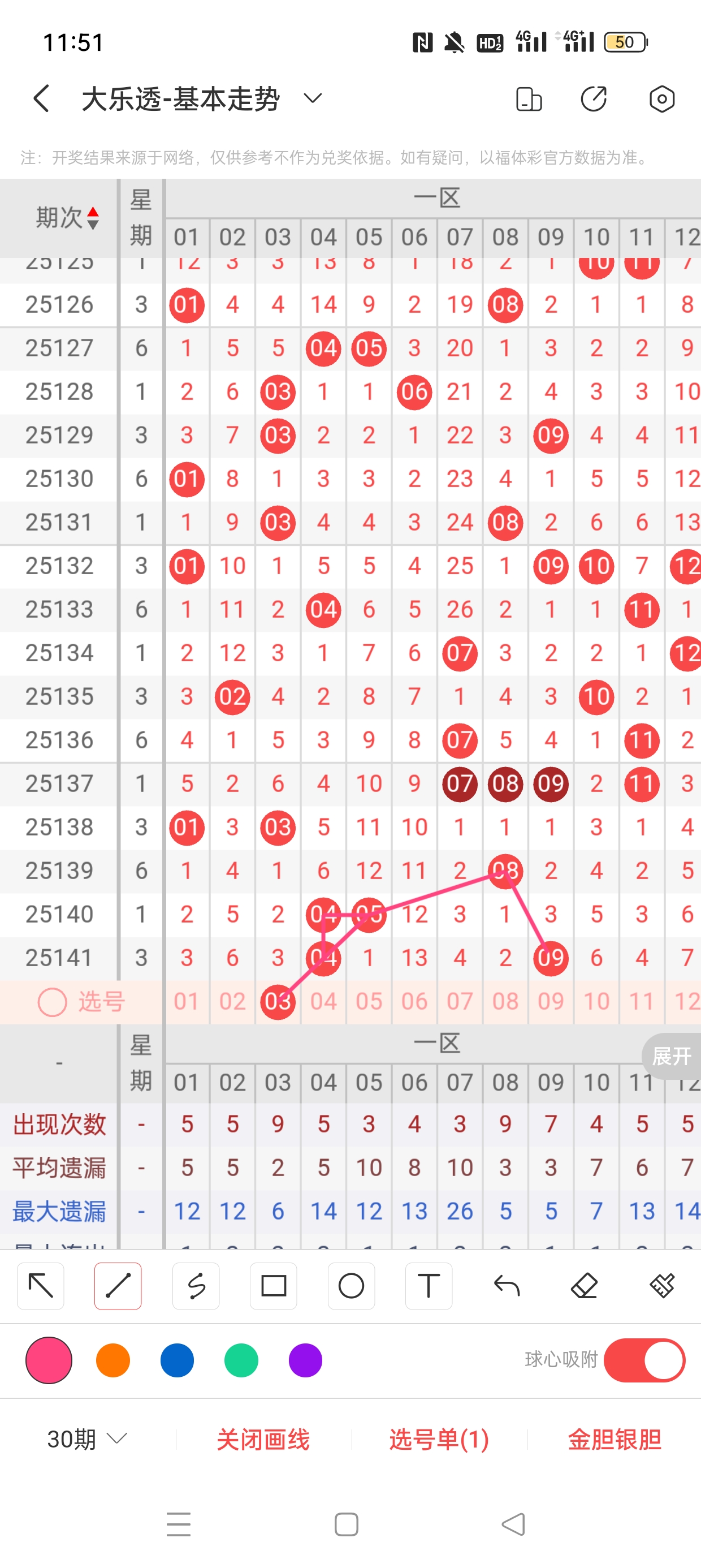Open the 大乐透-基本走势 chart type dropdown
This screenshot has height=1568, width=701.
[x=312, y=98]
